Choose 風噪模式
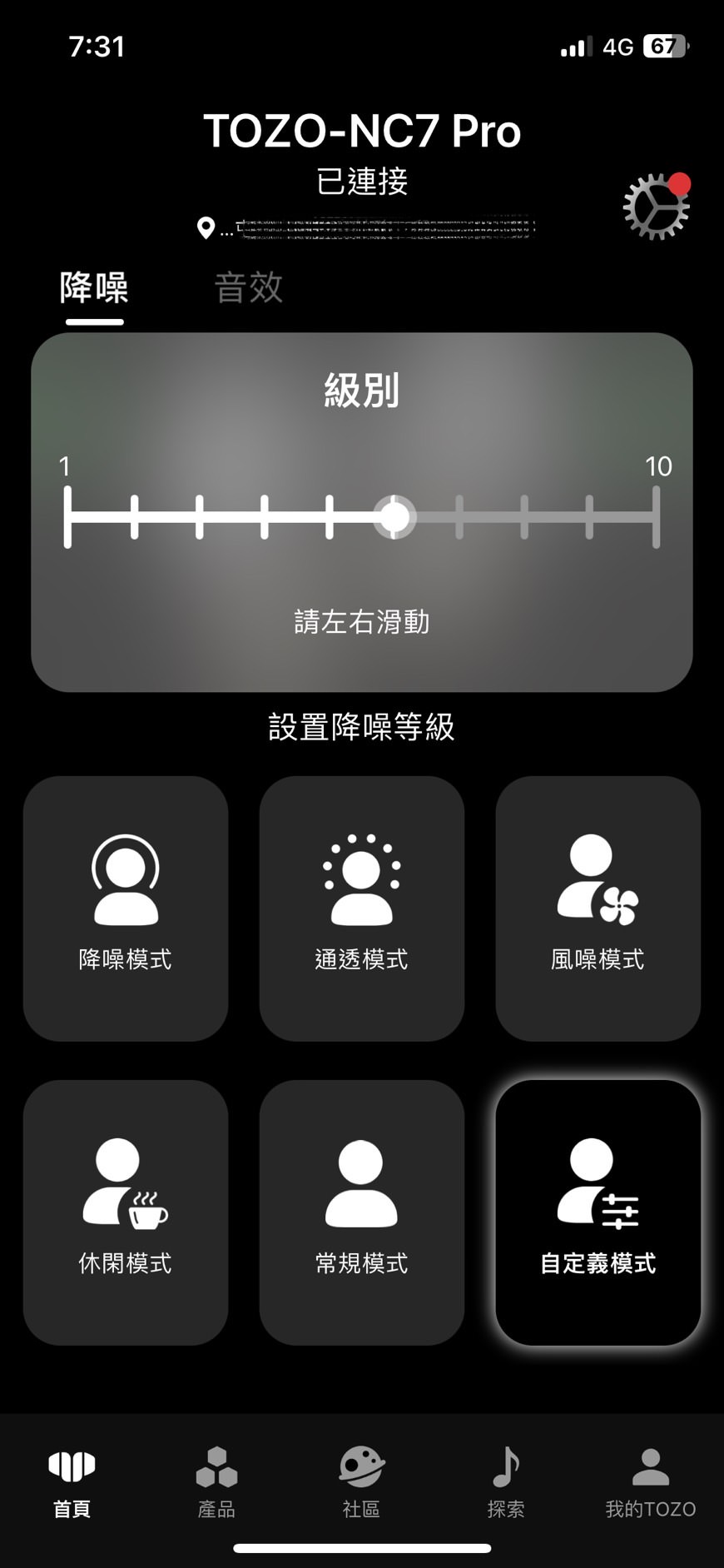This screenshot has width=724, height=1568. (598, 908)
